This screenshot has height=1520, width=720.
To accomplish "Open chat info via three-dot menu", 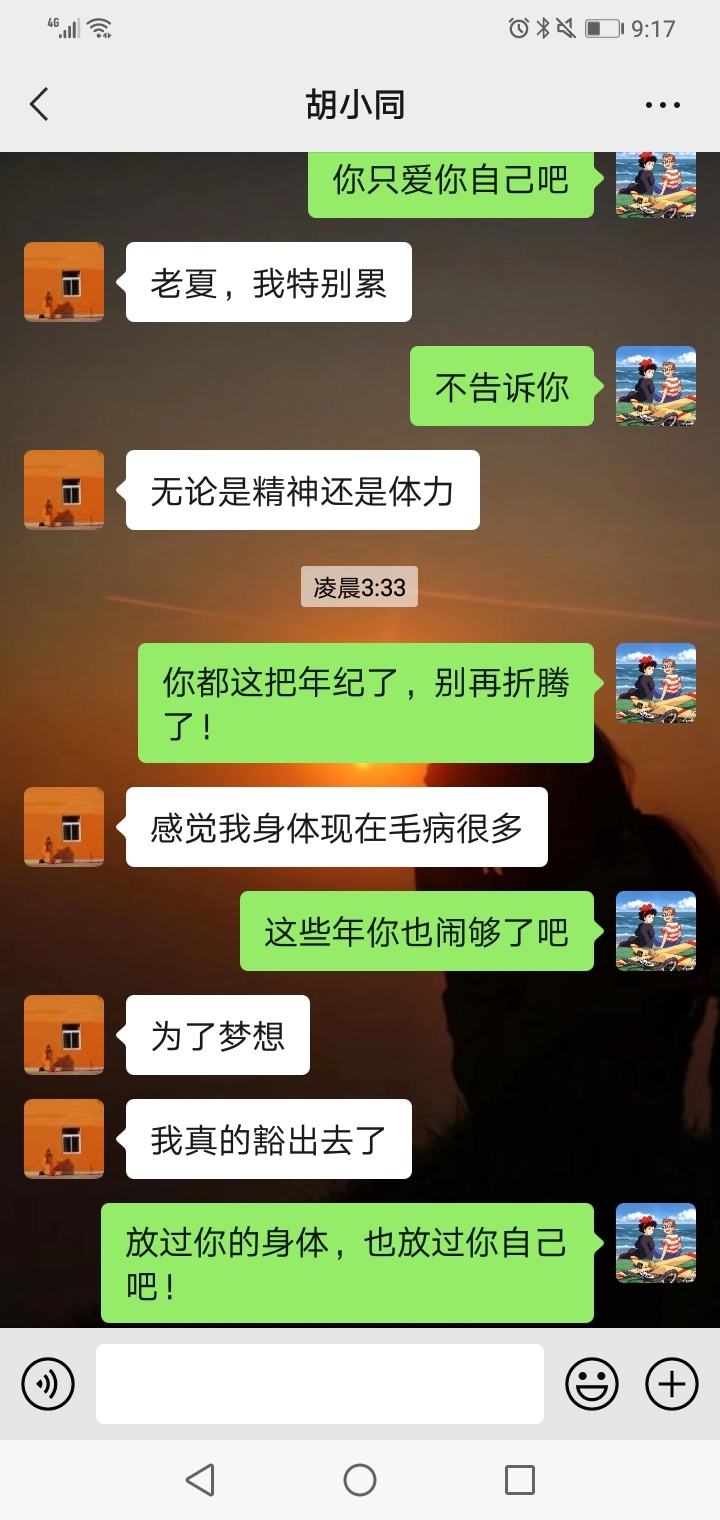I will [662, 105].
